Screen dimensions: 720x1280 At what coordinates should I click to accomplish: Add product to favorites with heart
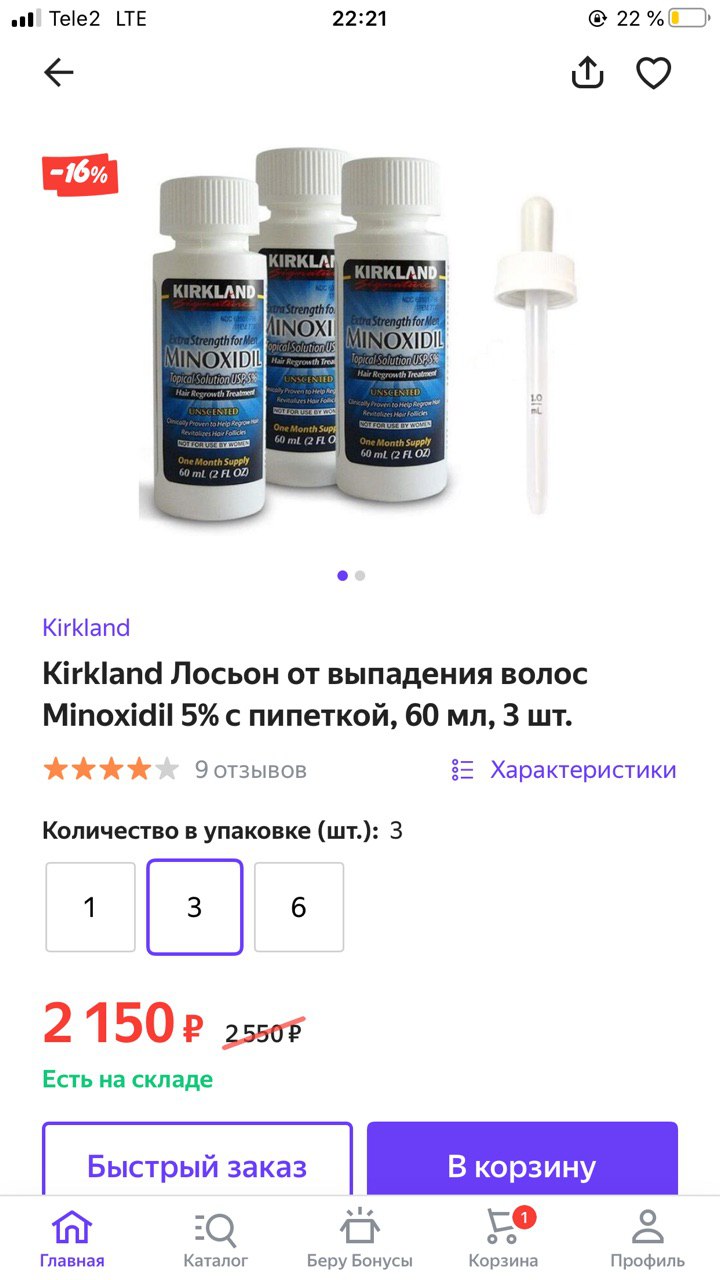[x=654, y=74]
